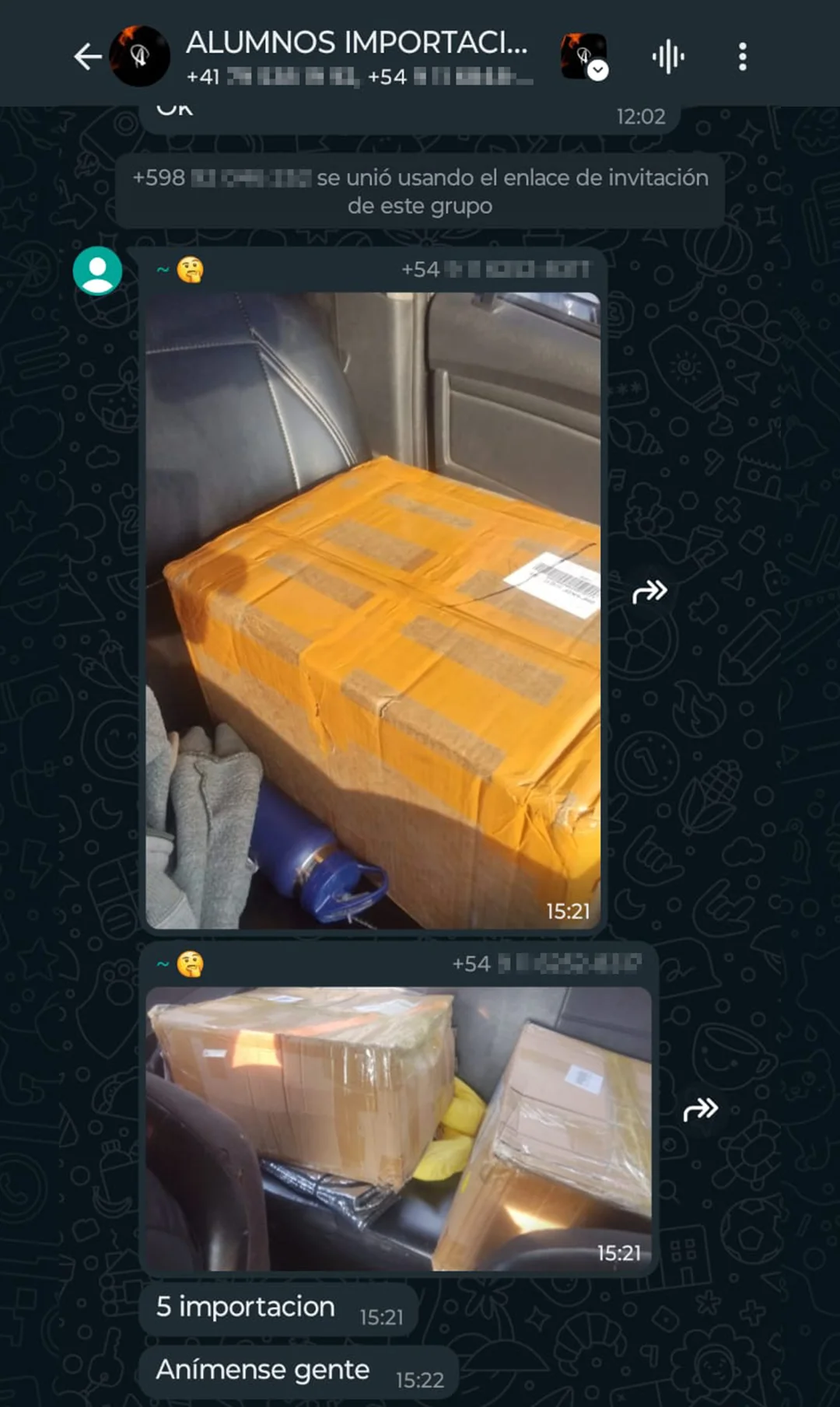
Task: Open the orange taped box photo
Action: 373,611
